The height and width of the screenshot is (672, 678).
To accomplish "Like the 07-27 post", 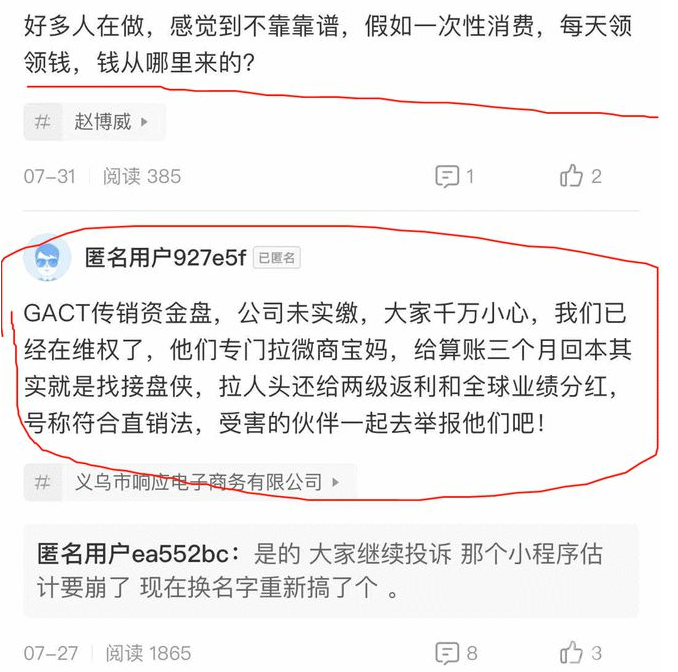I will (581, 654).
